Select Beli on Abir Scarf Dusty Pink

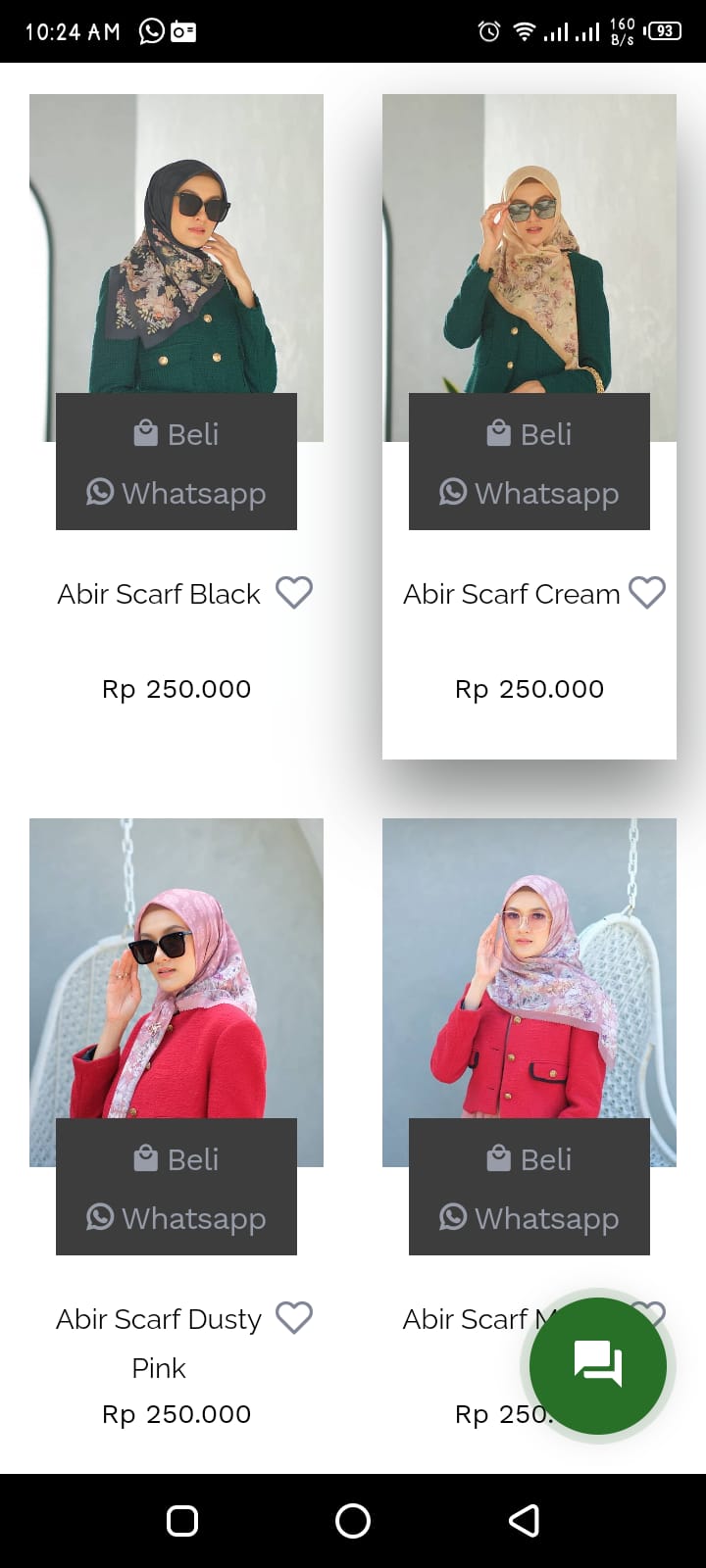click(x=176, y=1158)
